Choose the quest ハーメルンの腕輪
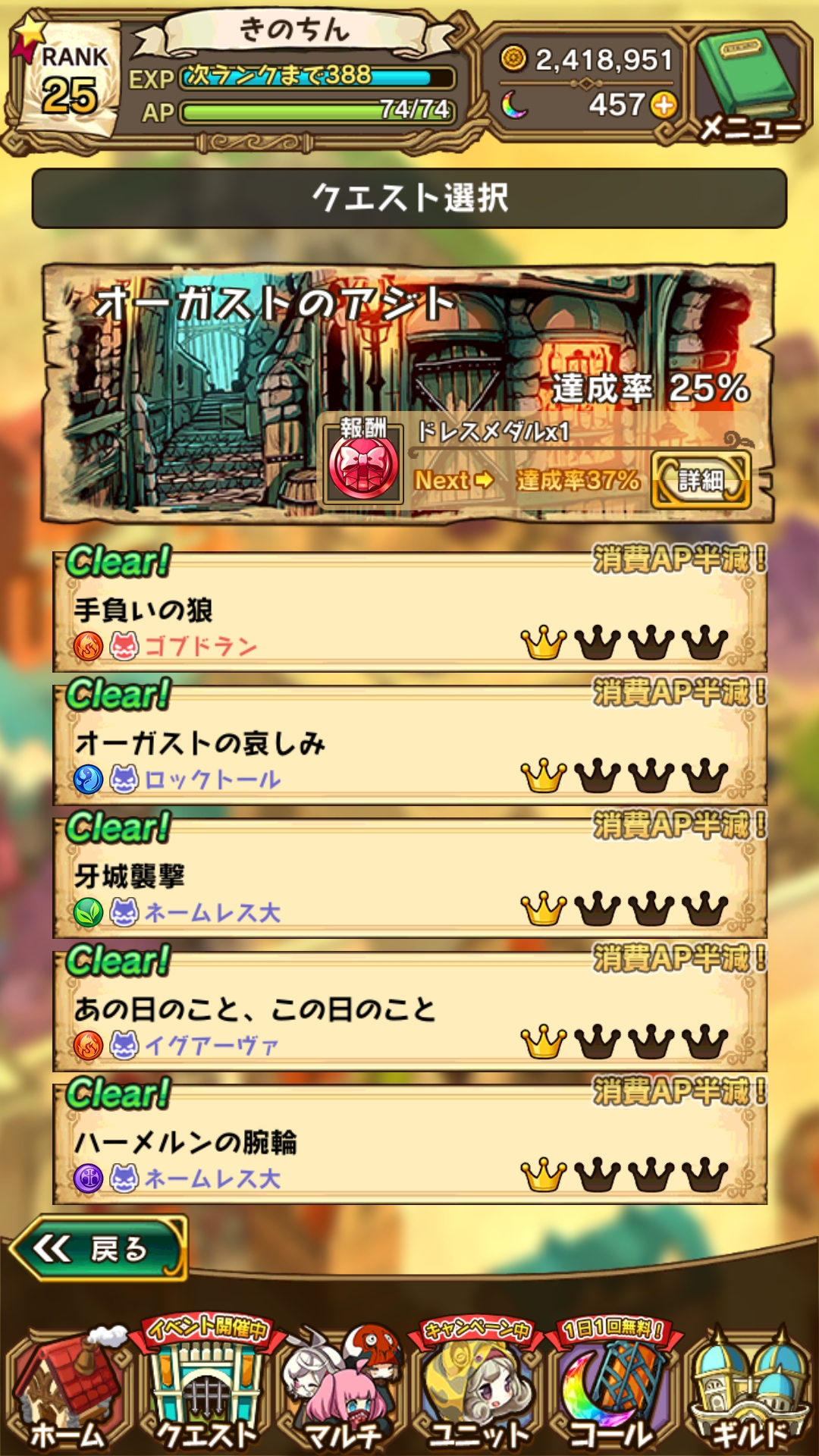This screenshot has width=819, height=1456. tap(409, 1146)
